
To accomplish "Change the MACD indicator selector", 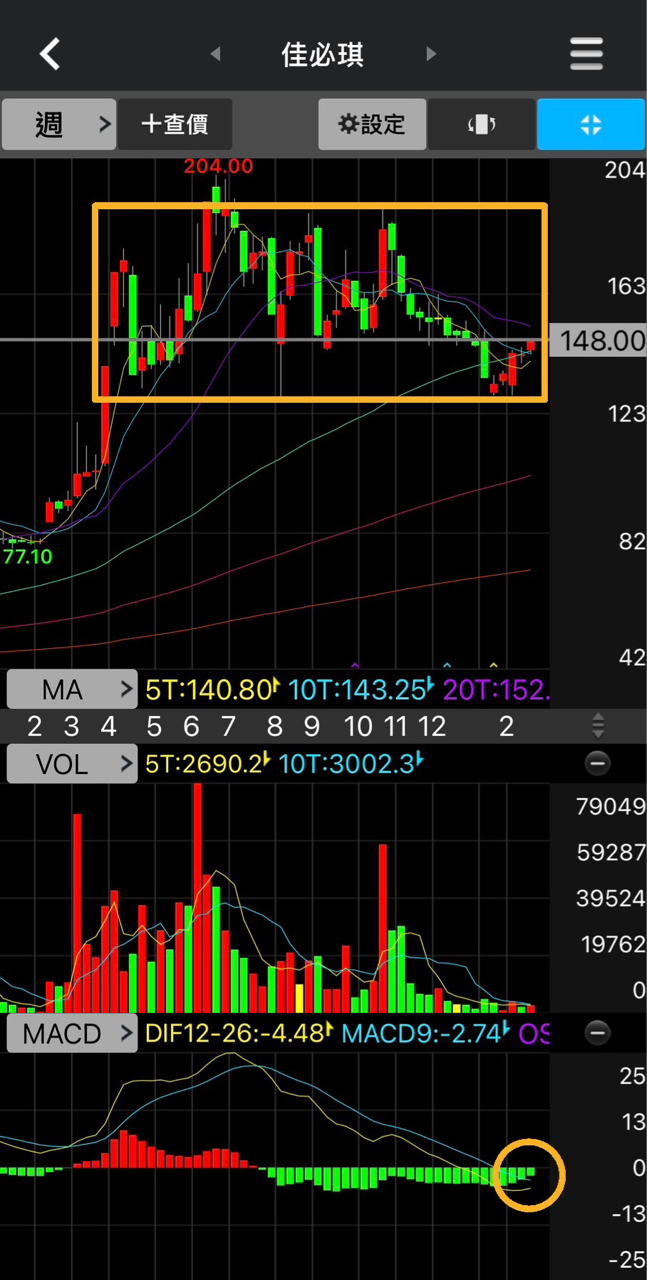I will [x=72, y=1033].
